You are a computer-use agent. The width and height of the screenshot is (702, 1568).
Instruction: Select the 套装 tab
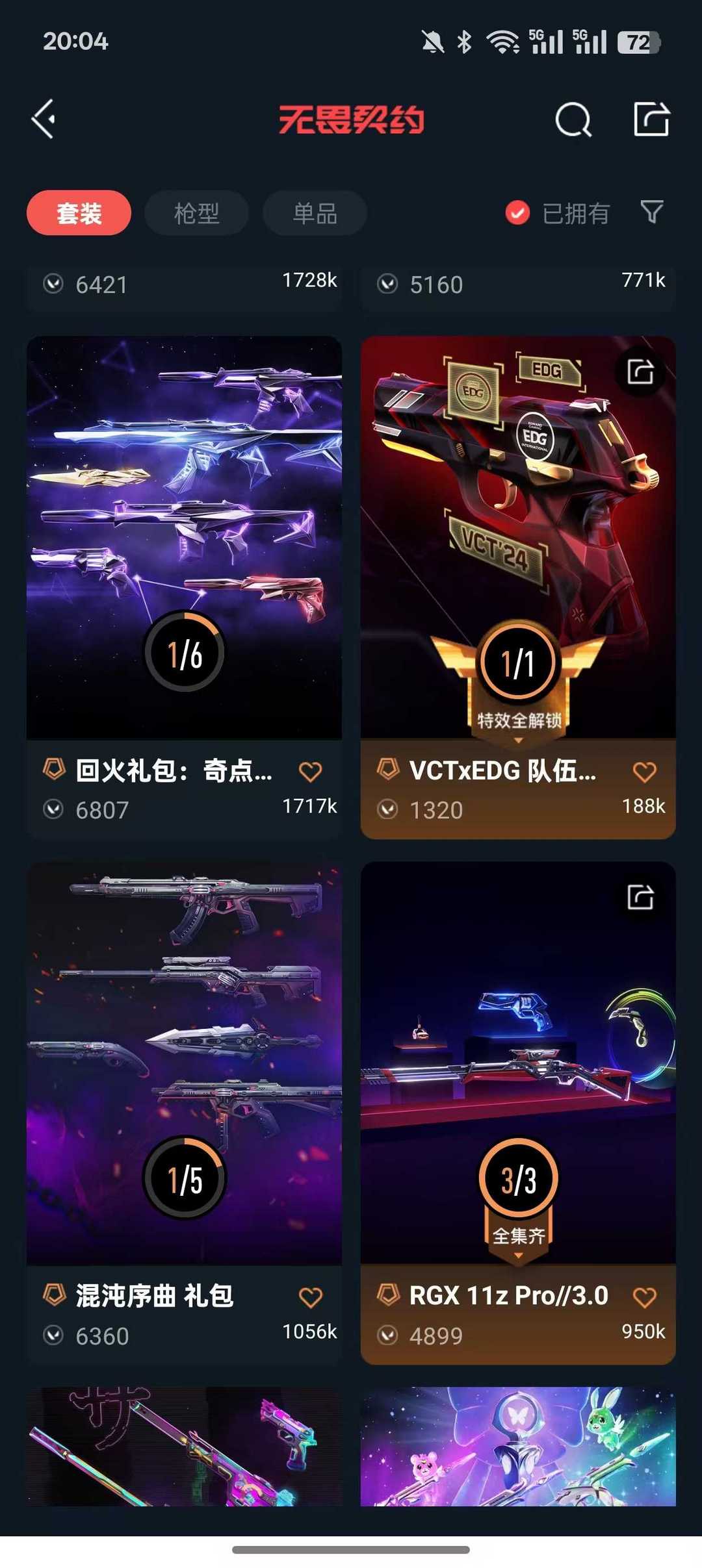(x=78, y=212)
